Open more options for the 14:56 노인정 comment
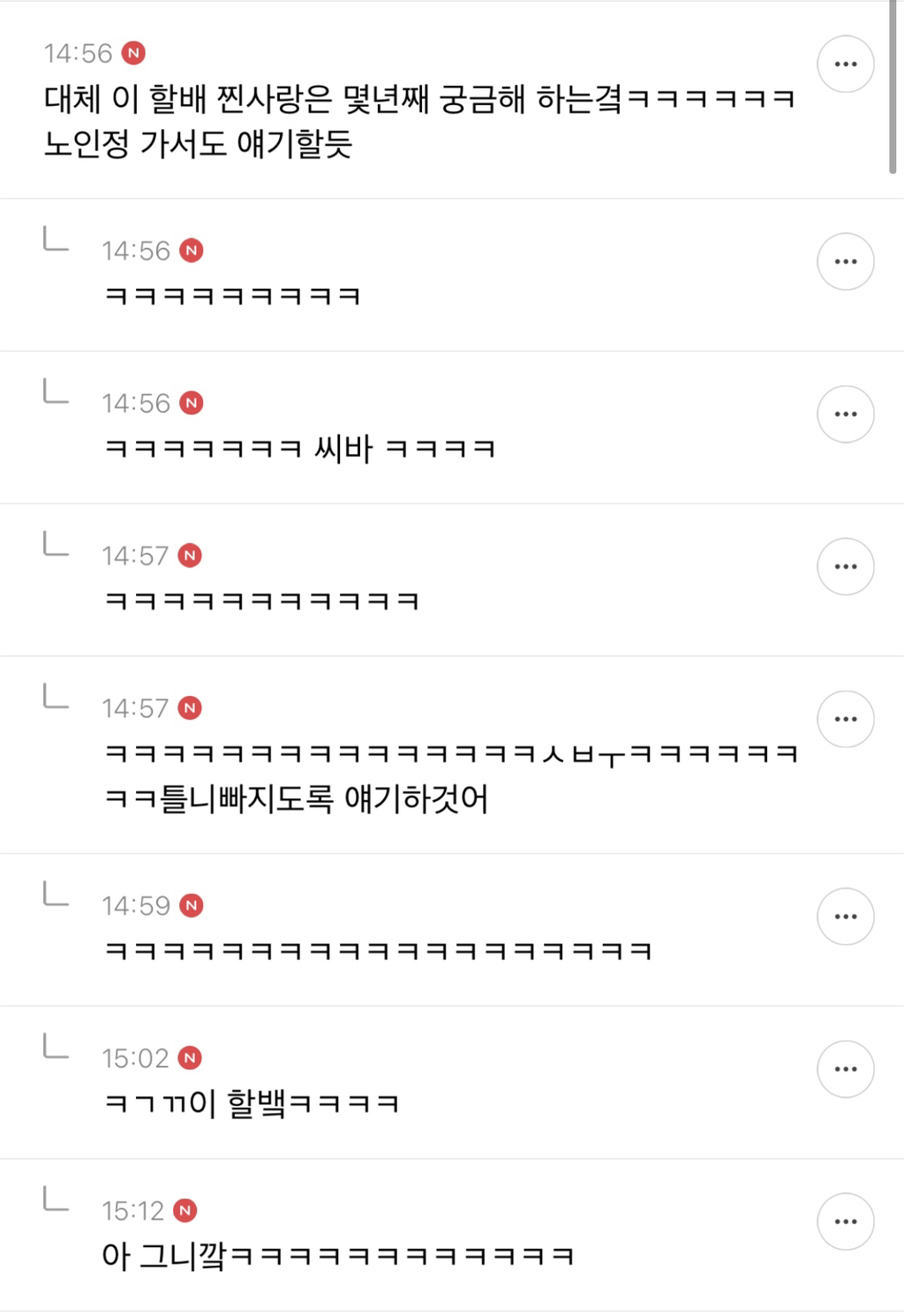Screen dimensions: 904x1316 845,64
